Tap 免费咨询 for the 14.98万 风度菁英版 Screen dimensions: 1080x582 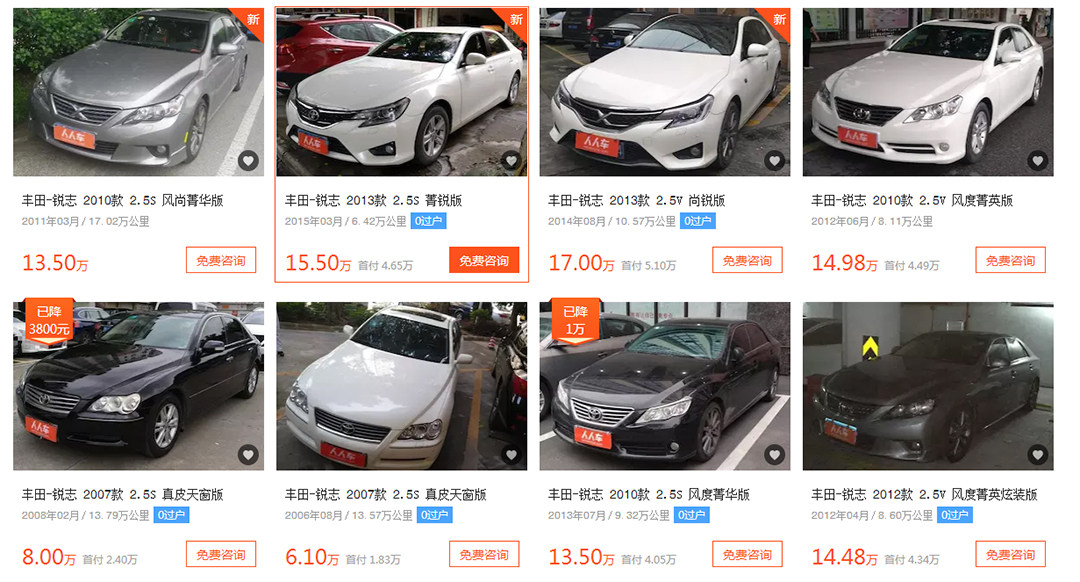[1010, 260]
